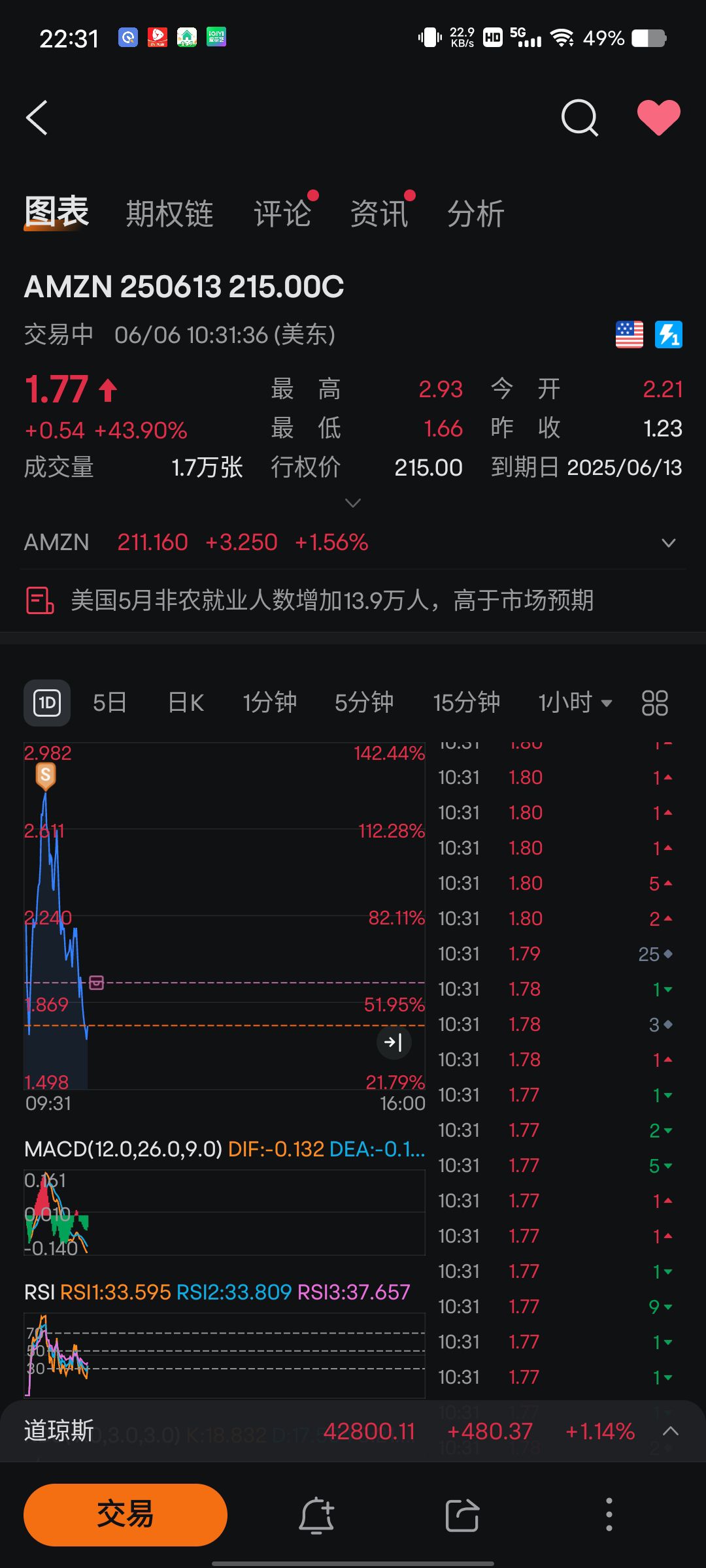The height and width of the screenshot is (1568, 706).
Task: Select the 1分钟 chart interval
Action: [x=269, y=703]
